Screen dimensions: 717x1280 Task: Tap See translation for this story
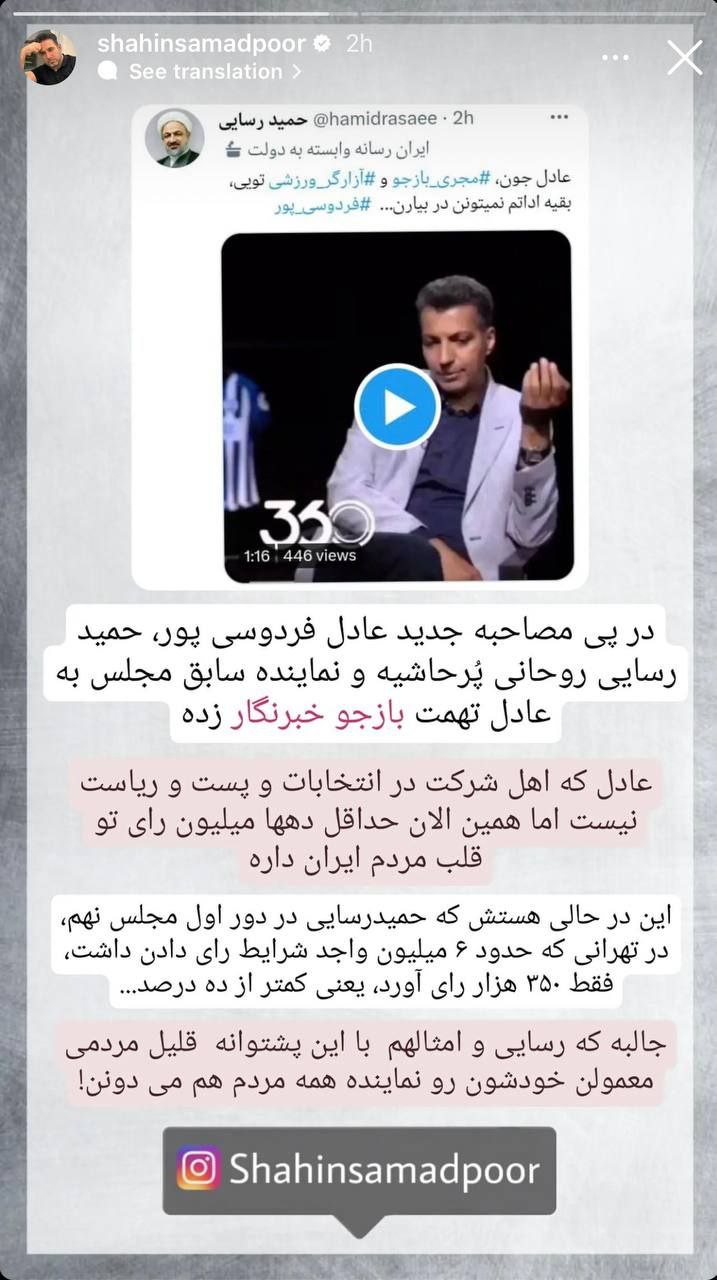pos(205,72)
